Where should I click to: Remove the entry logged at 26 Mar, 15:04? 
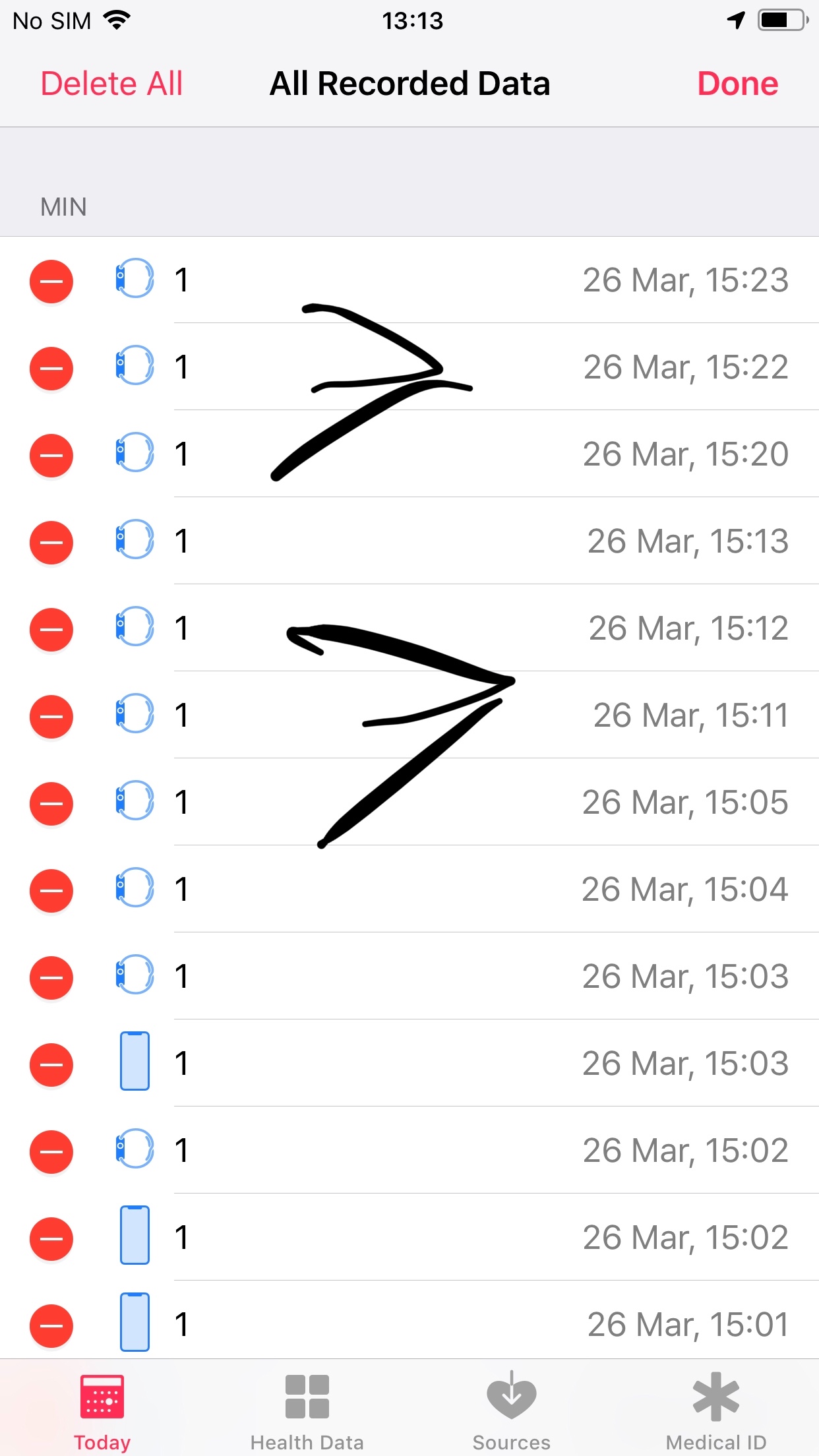coord(51,890)
